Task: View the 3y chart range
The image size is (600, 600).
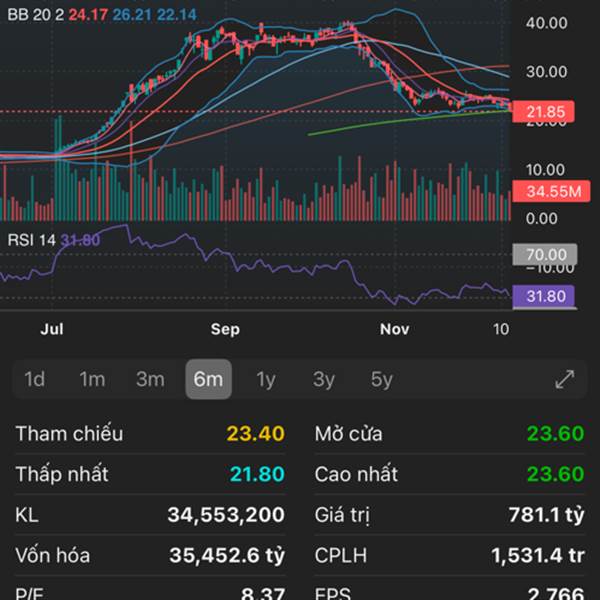Action: [x=324, y=379]
